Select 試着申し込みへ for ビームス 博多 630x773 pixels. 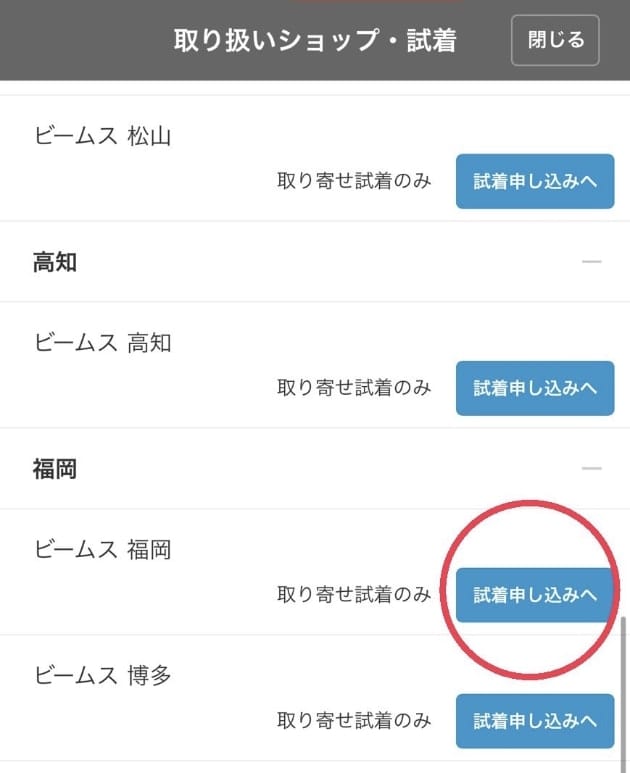click(535, 721)
